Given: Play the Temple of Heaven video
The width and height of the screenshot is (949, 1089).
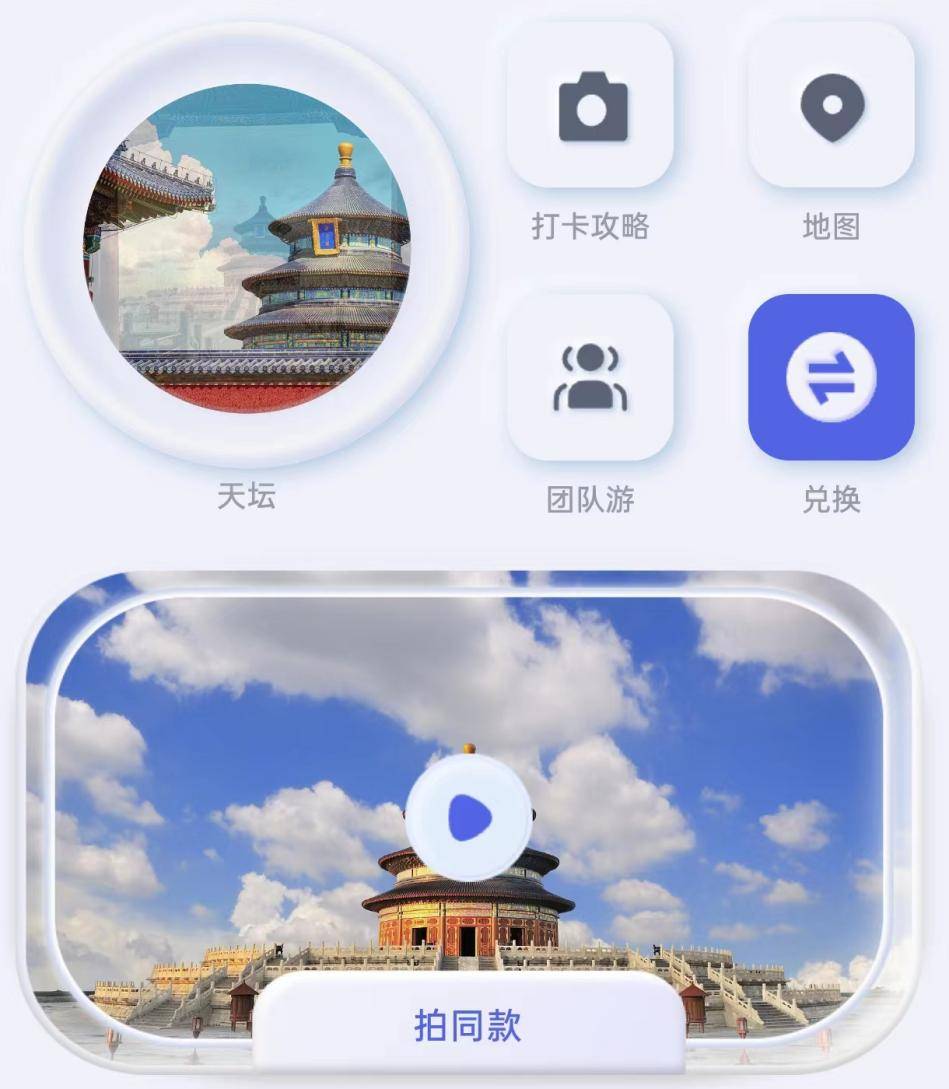Looking at the screenshot, I should coord(469,819).
